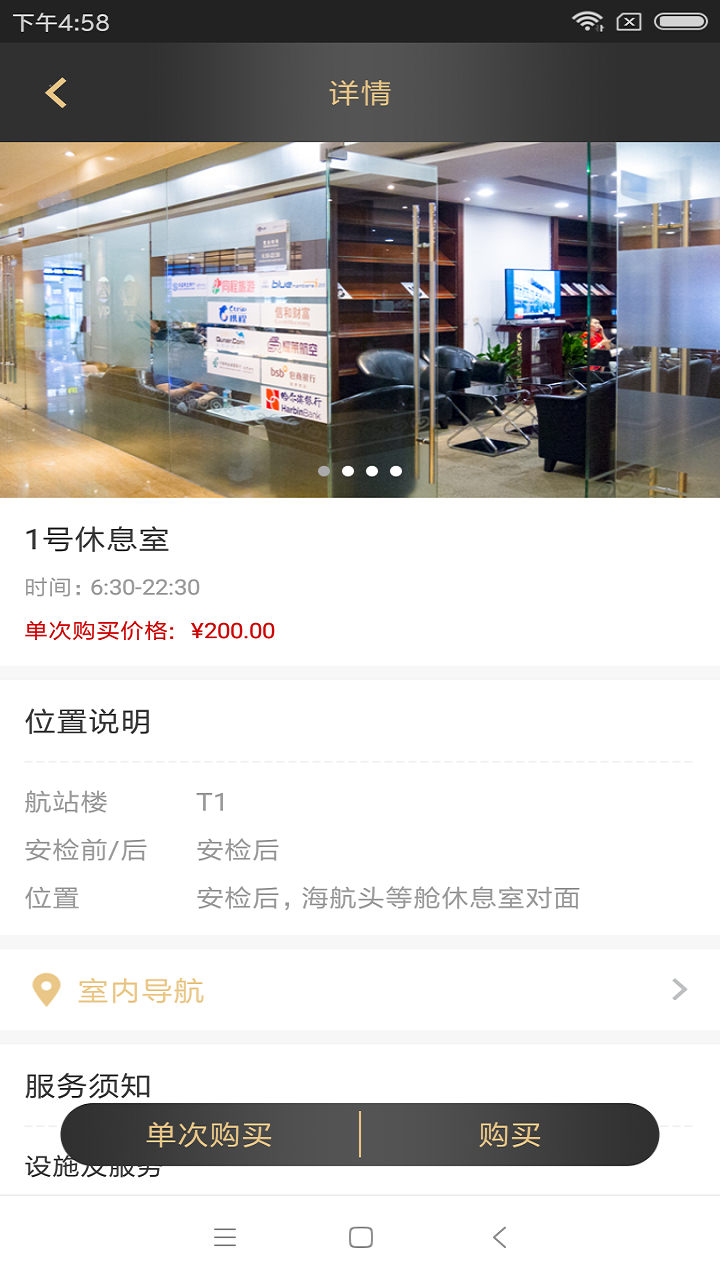Select the last carousel indicator dot
This screenshot has height=1280, width=720.
(x=396, y=470)
